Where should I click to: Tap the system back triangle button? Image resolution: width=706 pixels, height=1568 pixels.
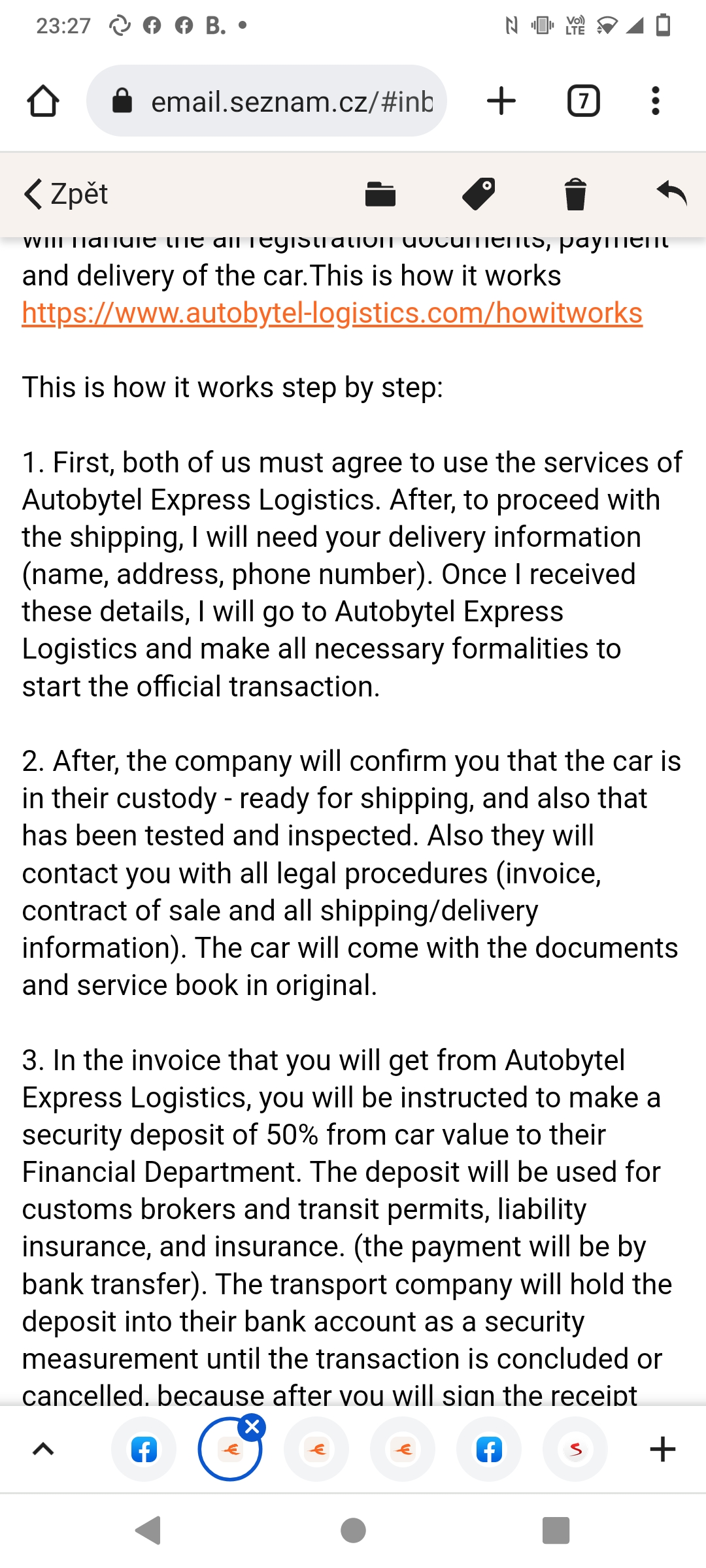pos(148,1530)
